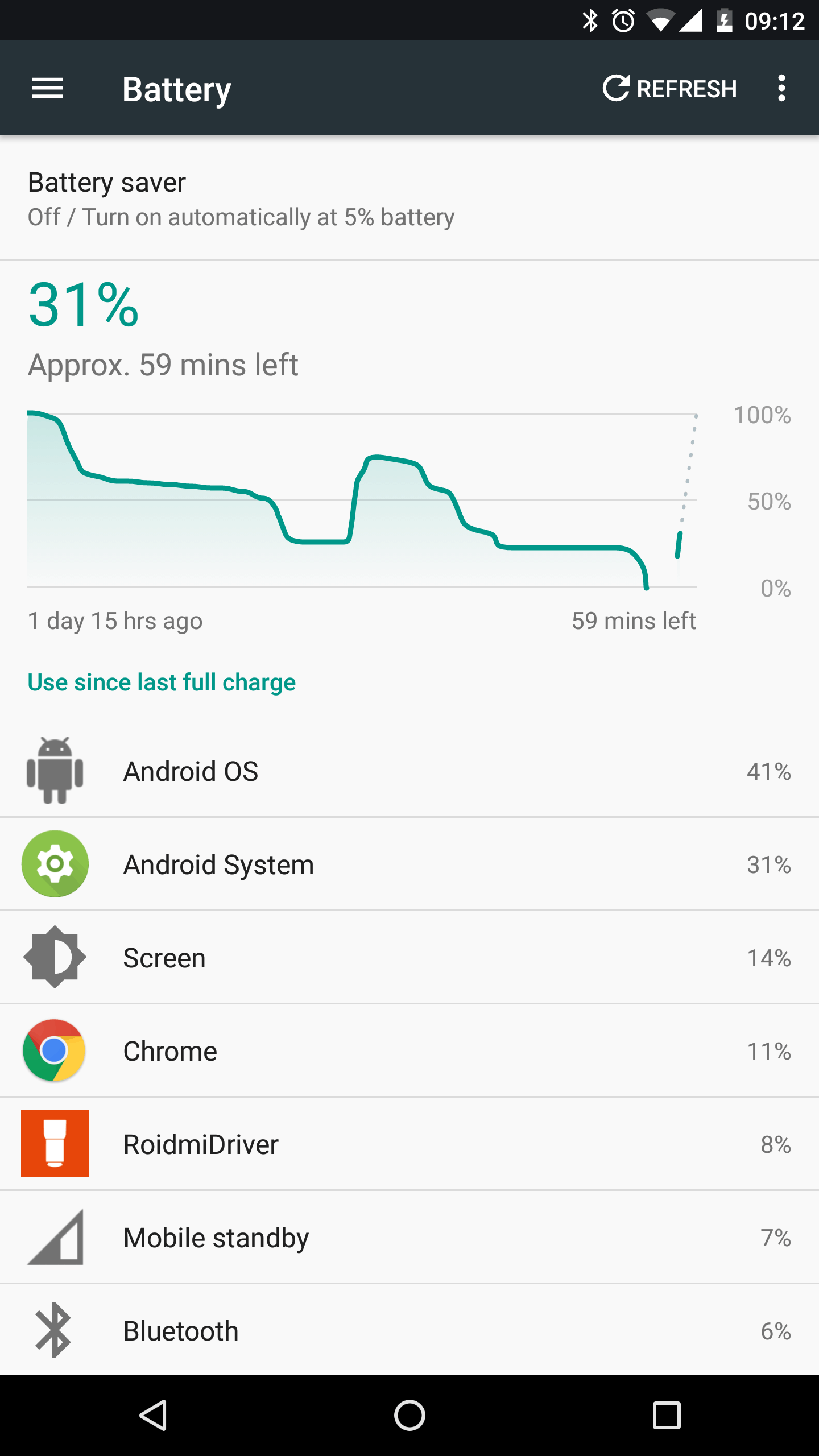
Task: Open the navigation drawer menu
Action: pos(48,89)
